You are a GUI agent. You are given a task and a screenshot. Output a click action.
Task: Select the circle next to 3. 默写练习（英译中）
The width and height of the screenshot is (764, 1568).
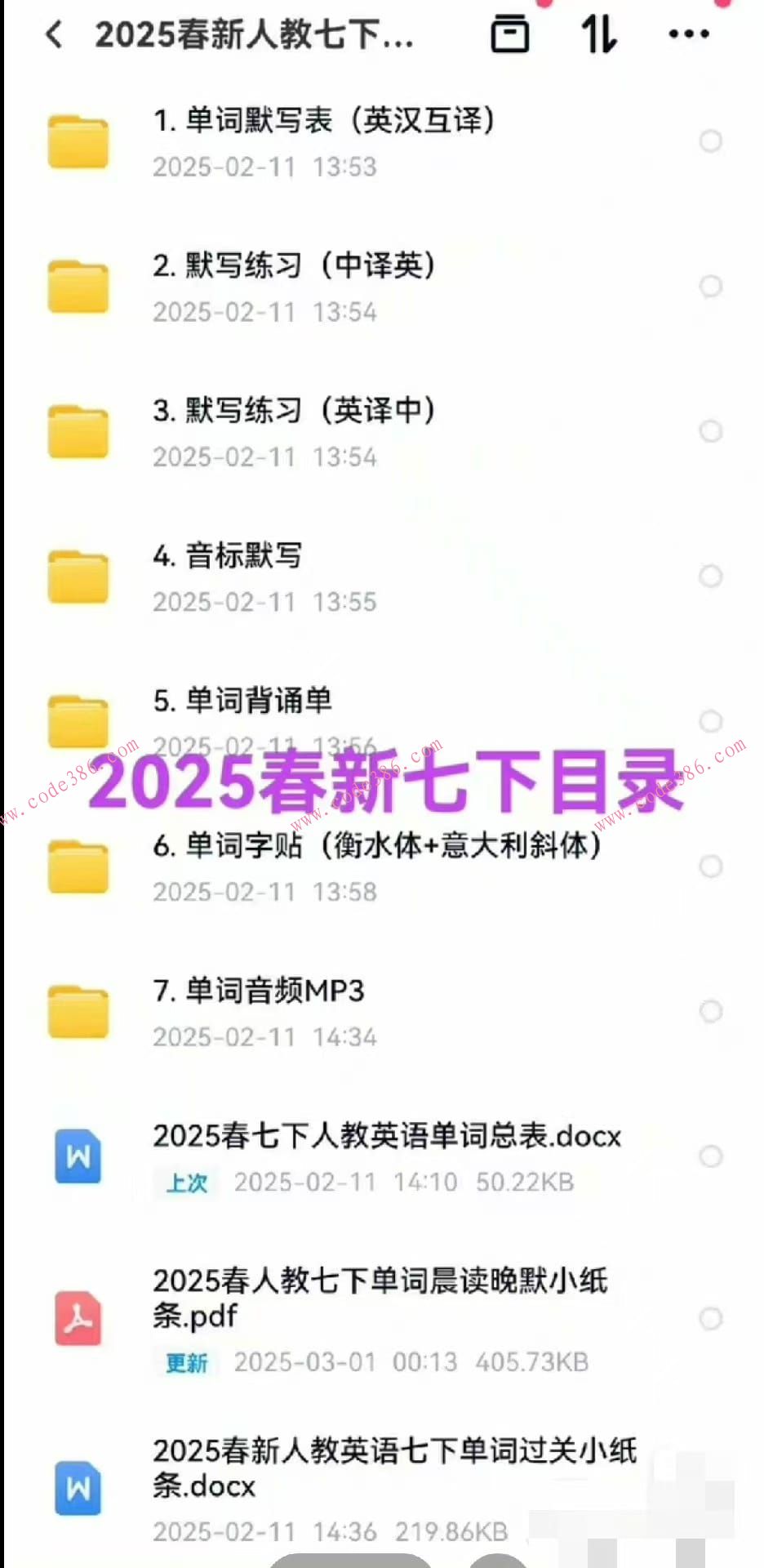tap(709, 431)
